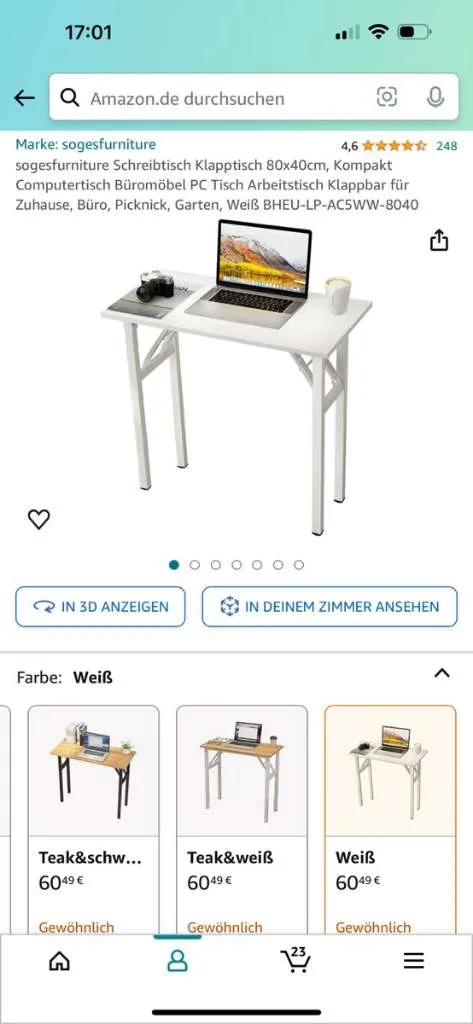Open the camera scan search icon
Image resolution: width=473 pixels, height=1024 pixels.
(387, 97)
